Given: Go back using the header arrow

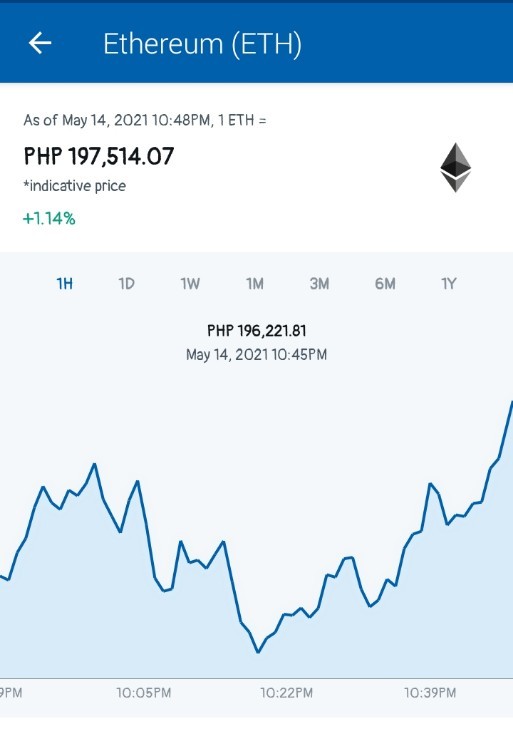Looking at the screenshot, I should tap(40, 43).
